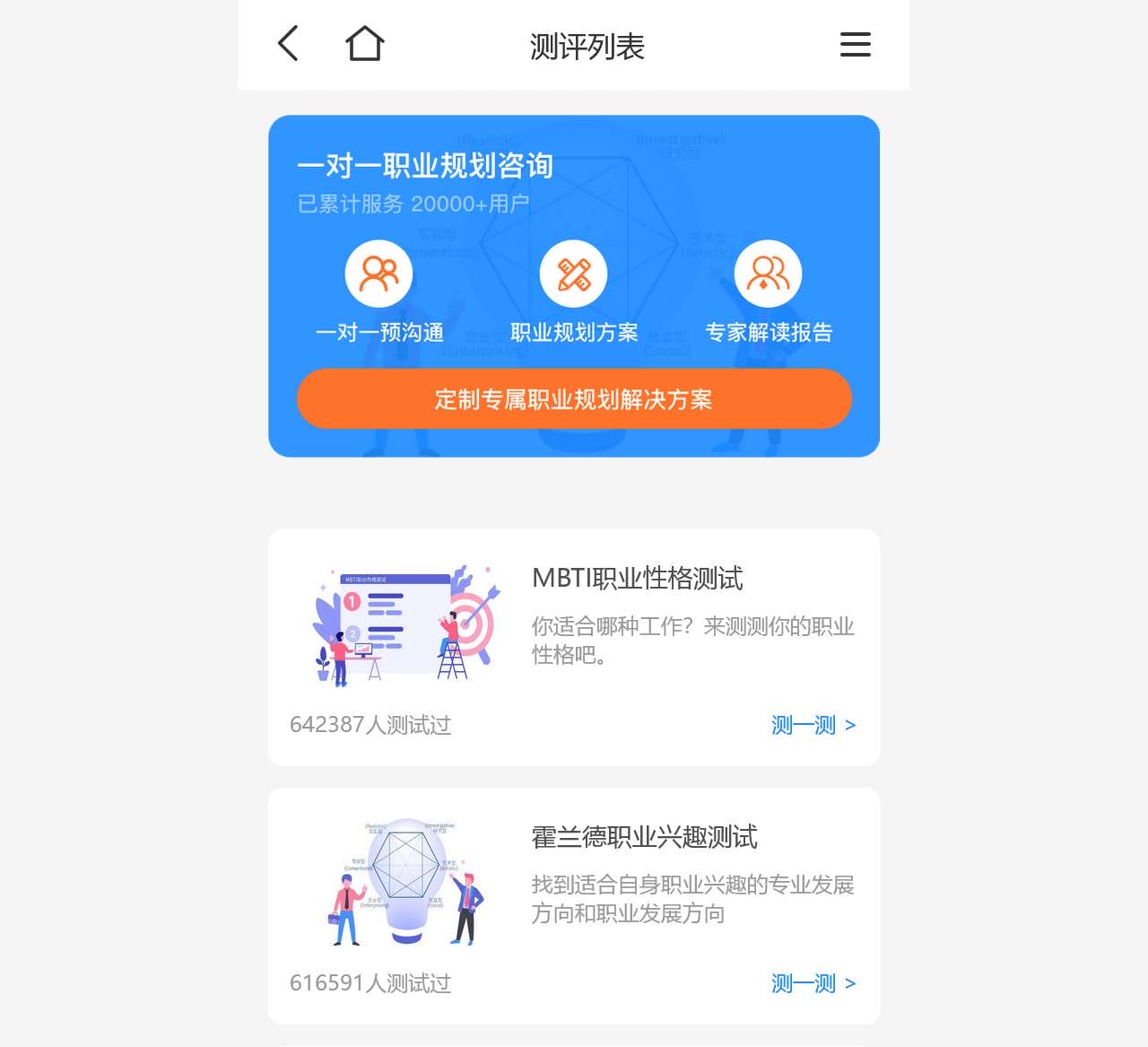Go back using the top-left arrow

(x=288, y=44)
